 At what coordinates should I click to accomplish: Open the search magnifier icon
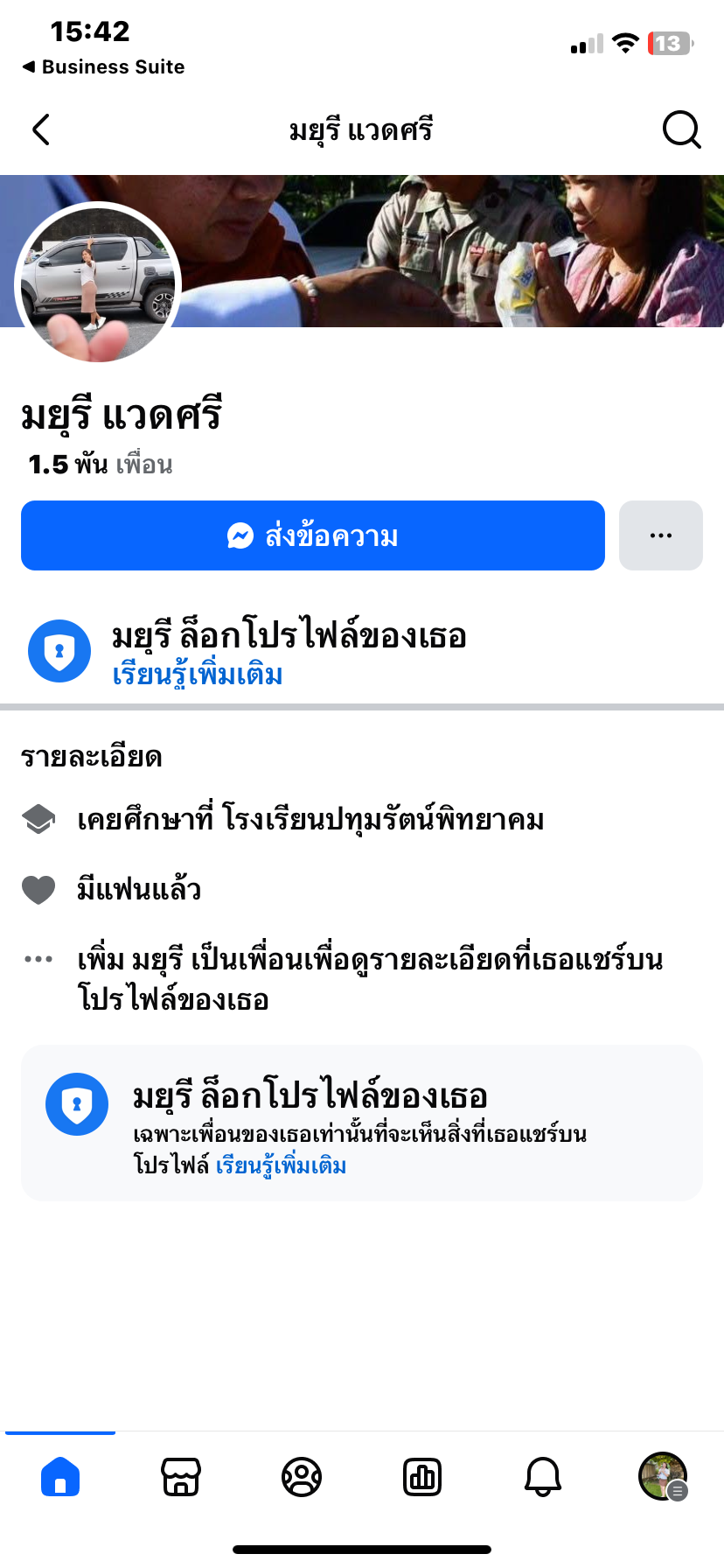(681, 130)
